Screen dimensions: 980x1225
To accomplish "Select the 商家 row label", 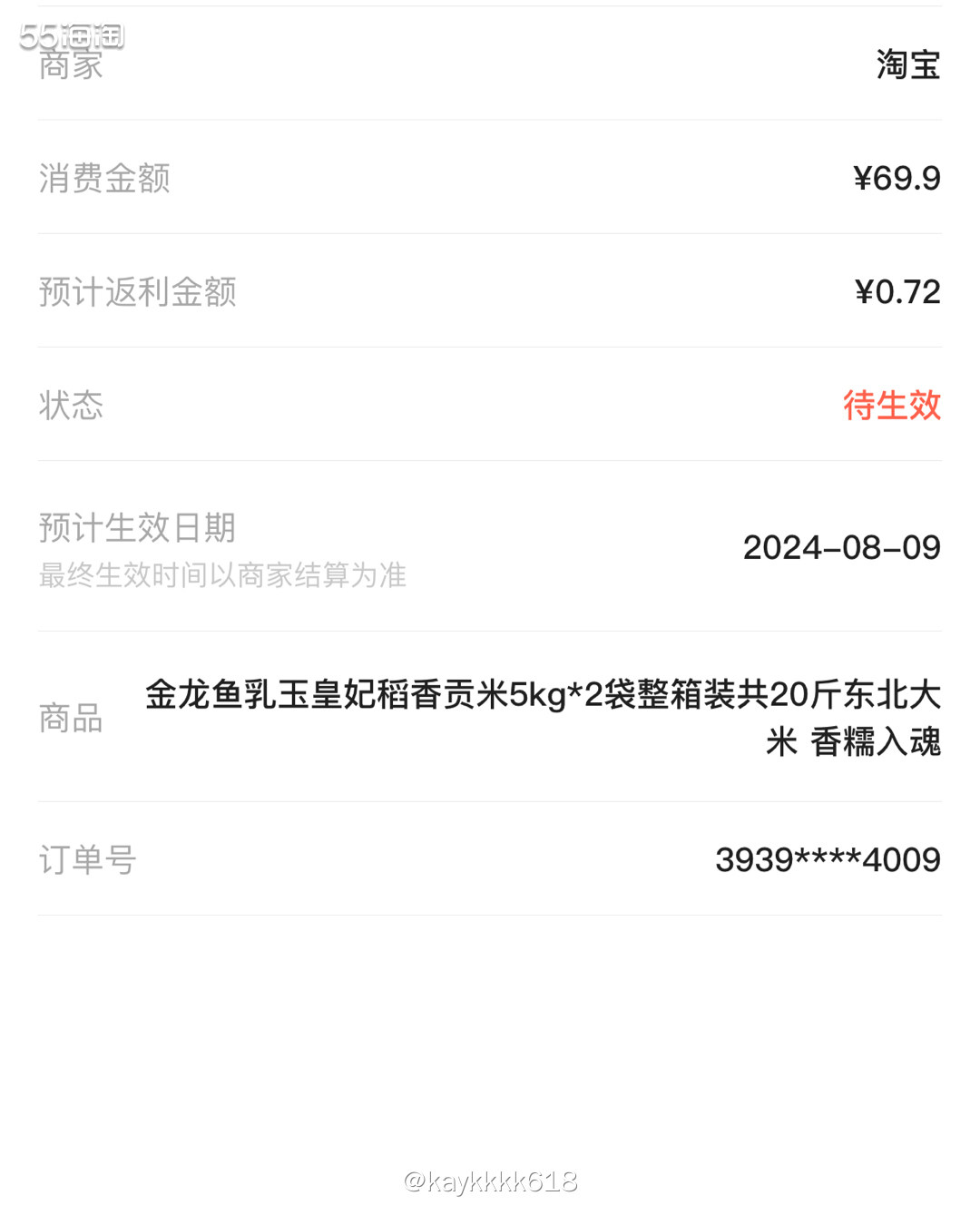I will (68, 64).
